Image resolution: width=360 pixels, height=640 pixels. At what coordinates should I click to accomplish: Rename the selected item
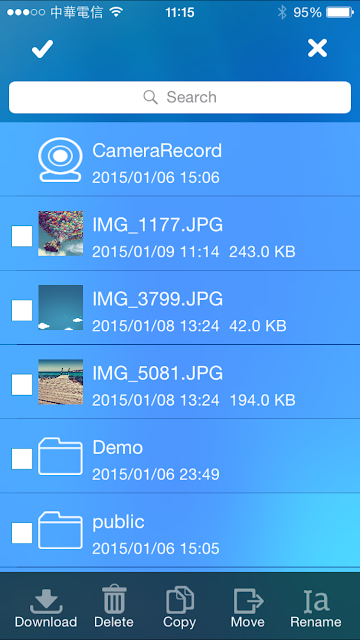click(316, 607)
